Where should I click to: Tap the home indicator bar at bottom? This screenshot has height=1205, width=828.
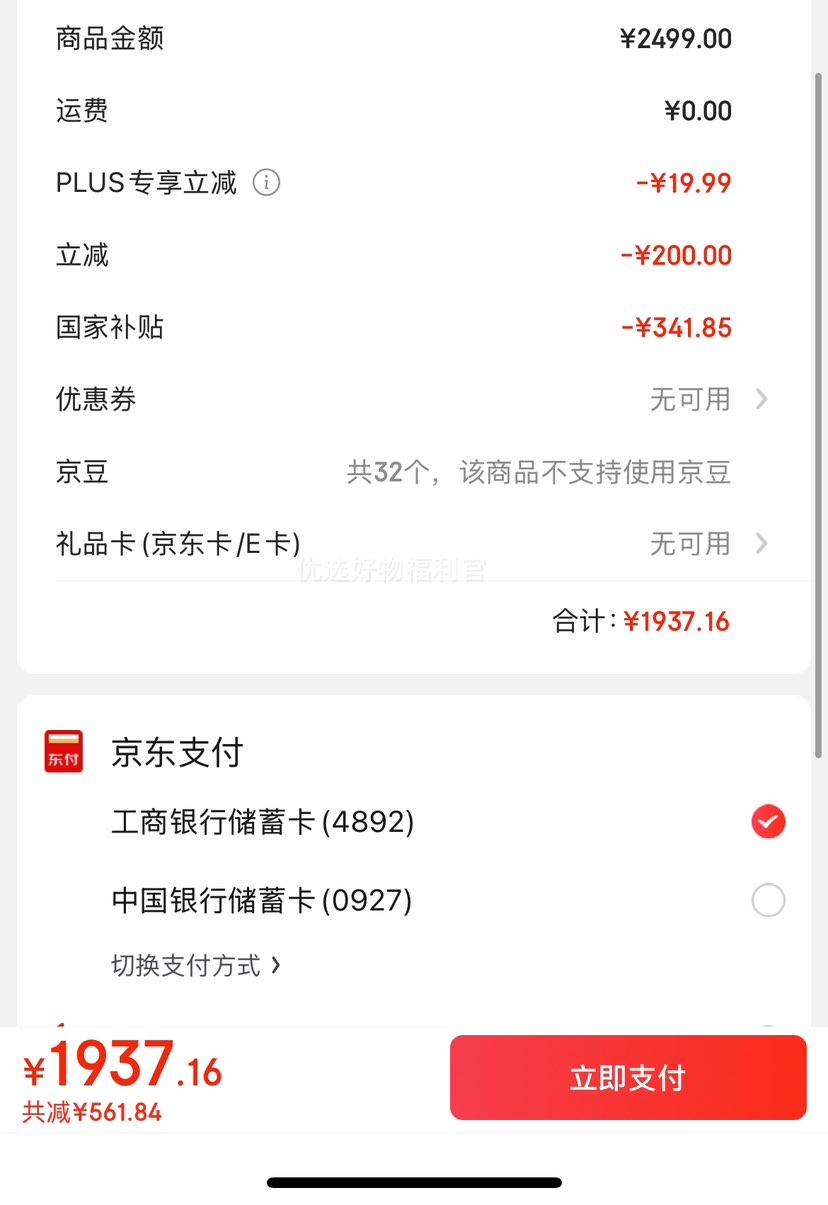pyautogui.click(x=414, y=1183)
